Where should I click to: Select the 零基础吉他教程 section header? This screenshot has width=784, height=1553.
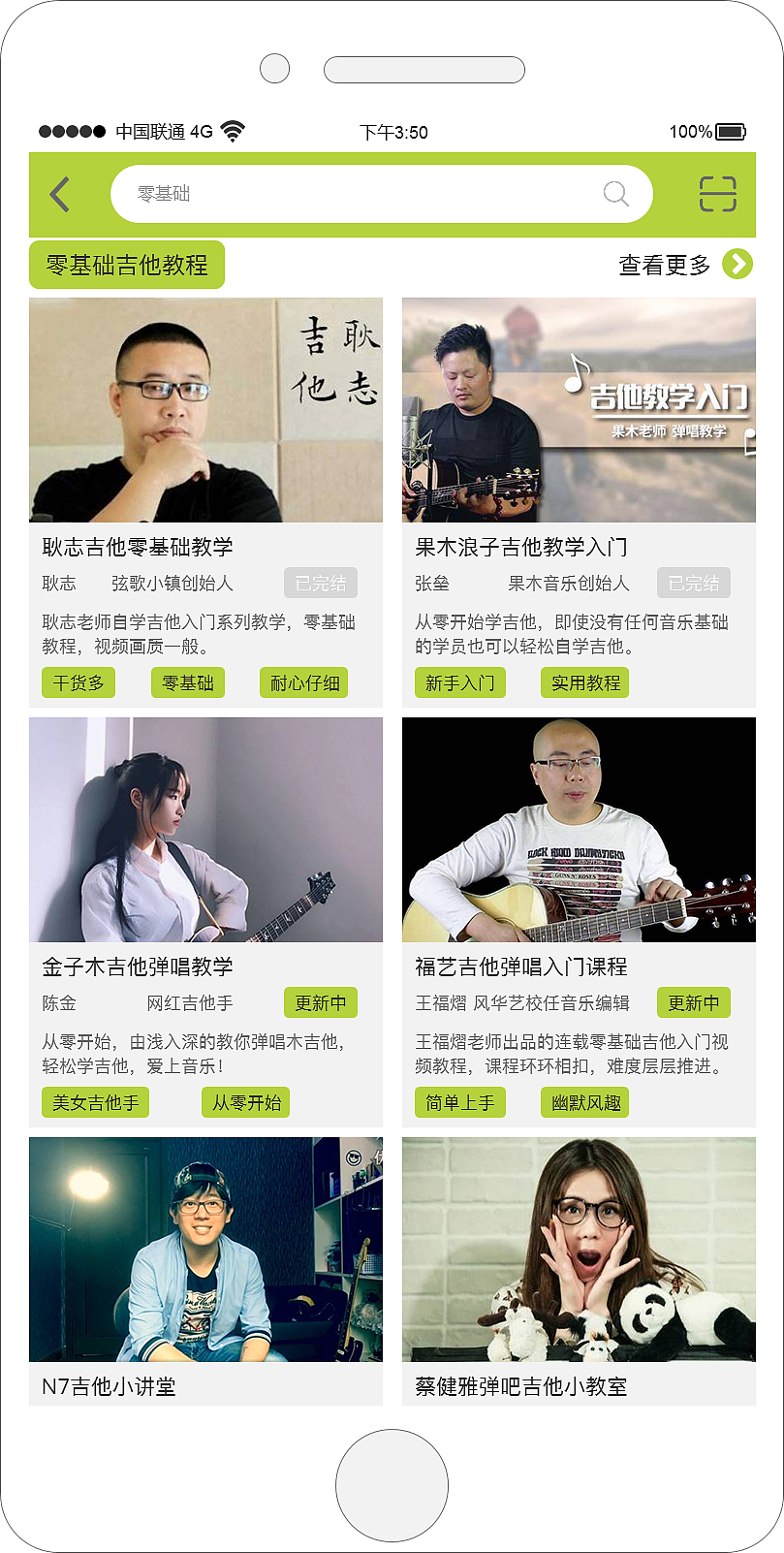tap(127, 263)
